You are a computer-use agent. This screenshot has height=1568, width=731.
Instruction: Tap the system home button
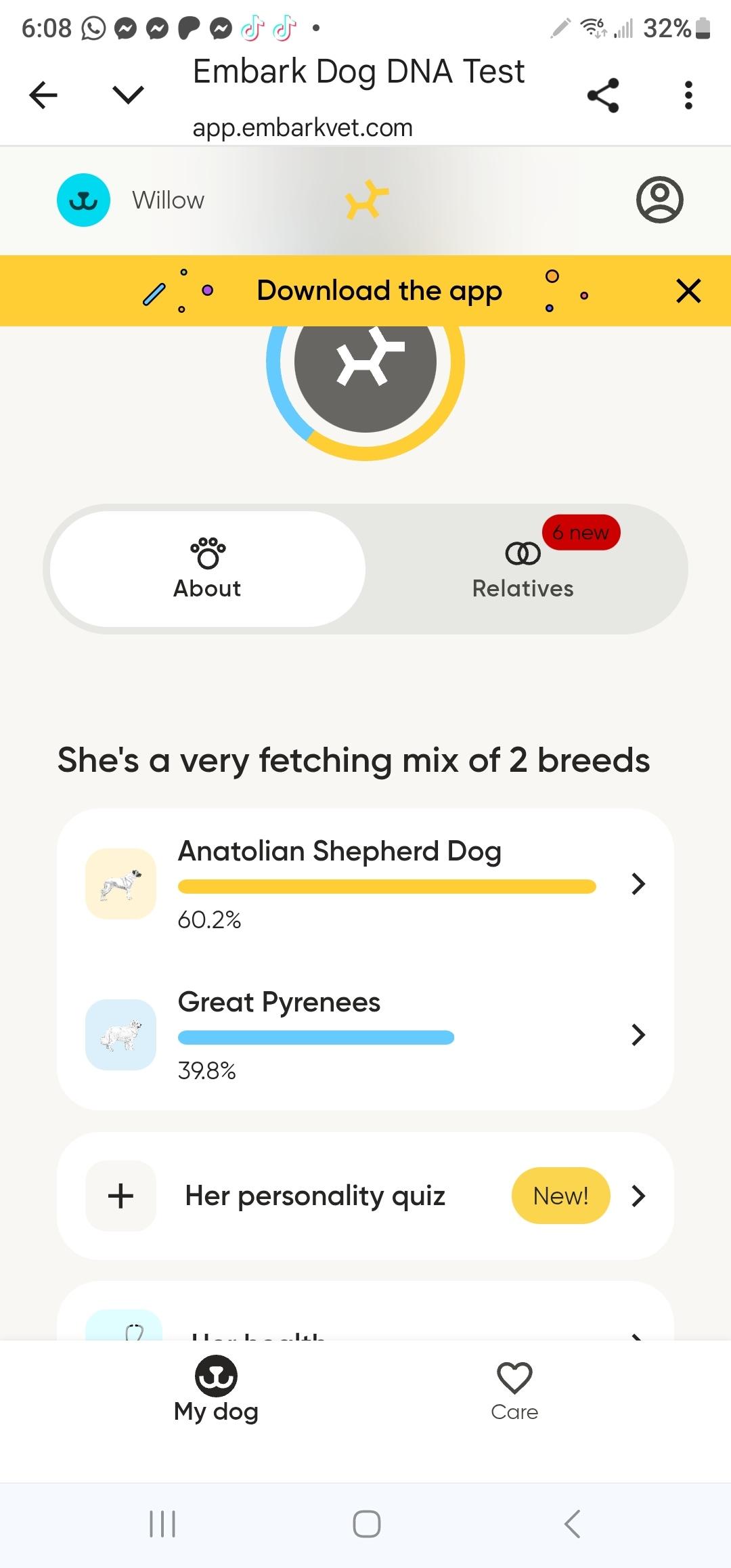[x=366, y=1524]
